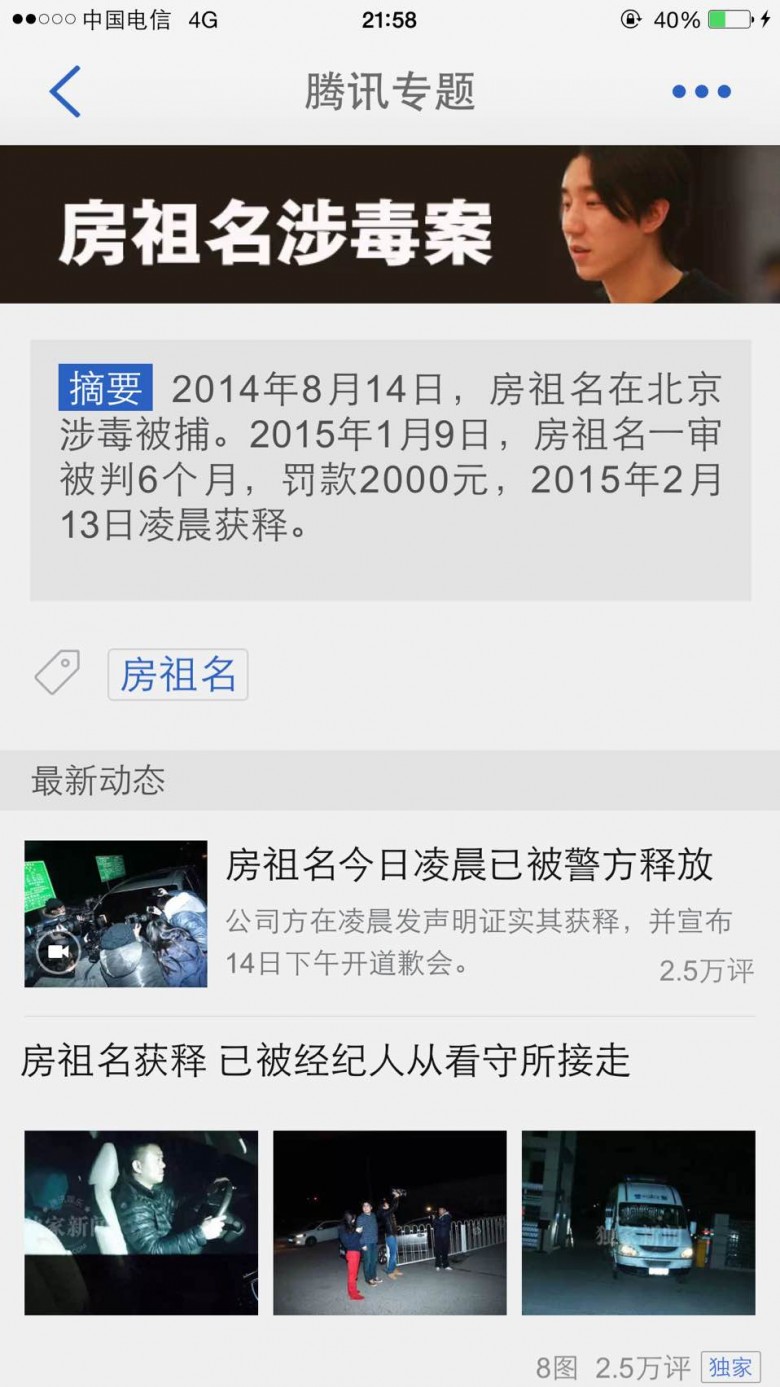Tap the 房祖名 tag chip
The image size is (780, 1387).
(x=178, y=675)
